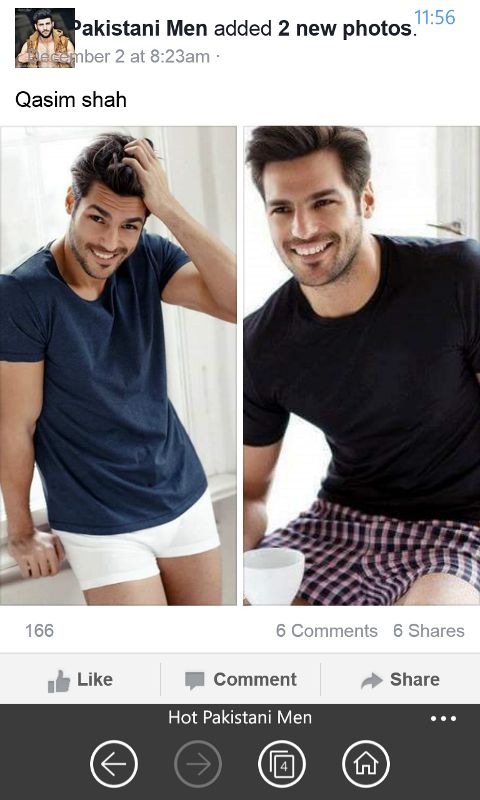Open the browser tabs button
The width and height of the screenshot is (480, 800).
(282, 764)
